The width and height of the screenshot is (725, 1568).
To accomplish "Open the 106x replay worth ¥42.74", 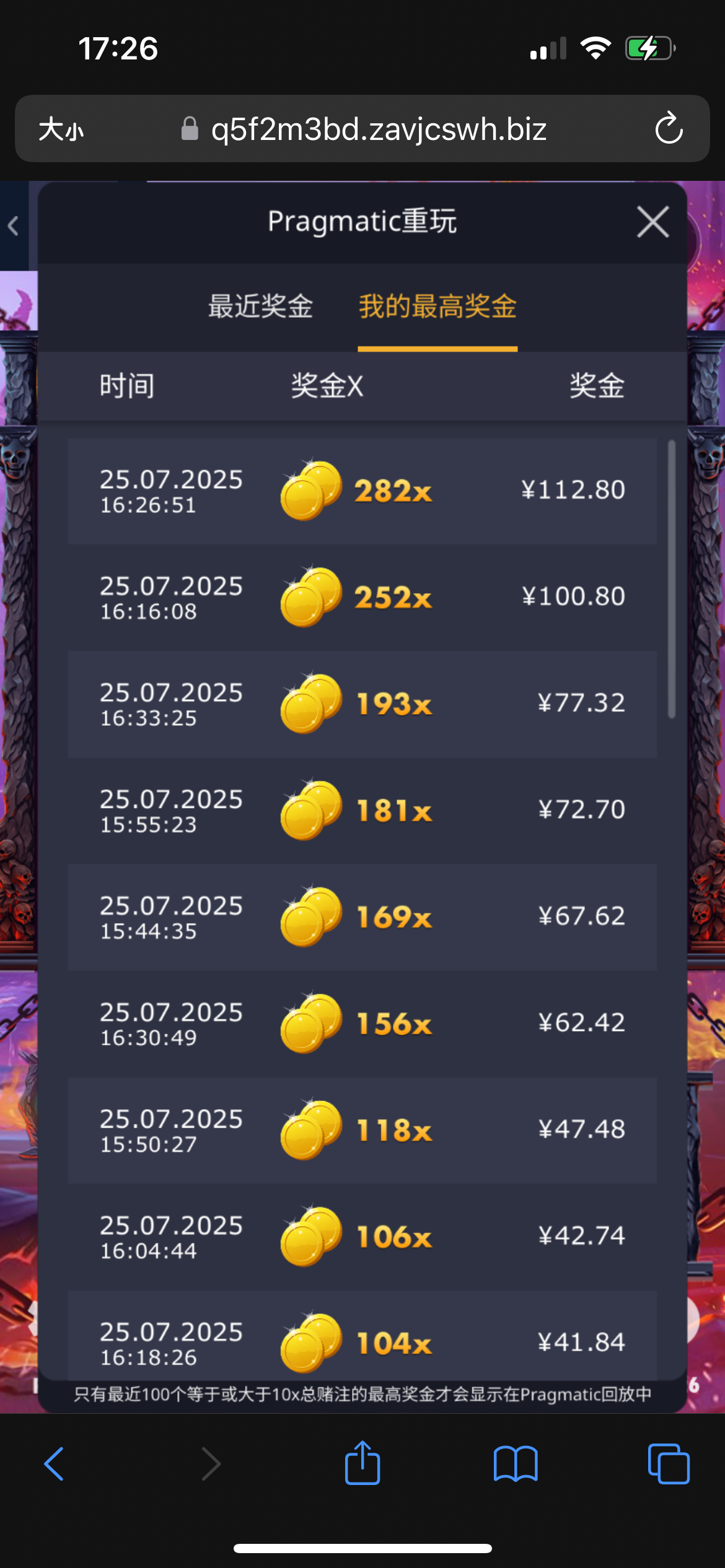I will tap(362, 1237).
